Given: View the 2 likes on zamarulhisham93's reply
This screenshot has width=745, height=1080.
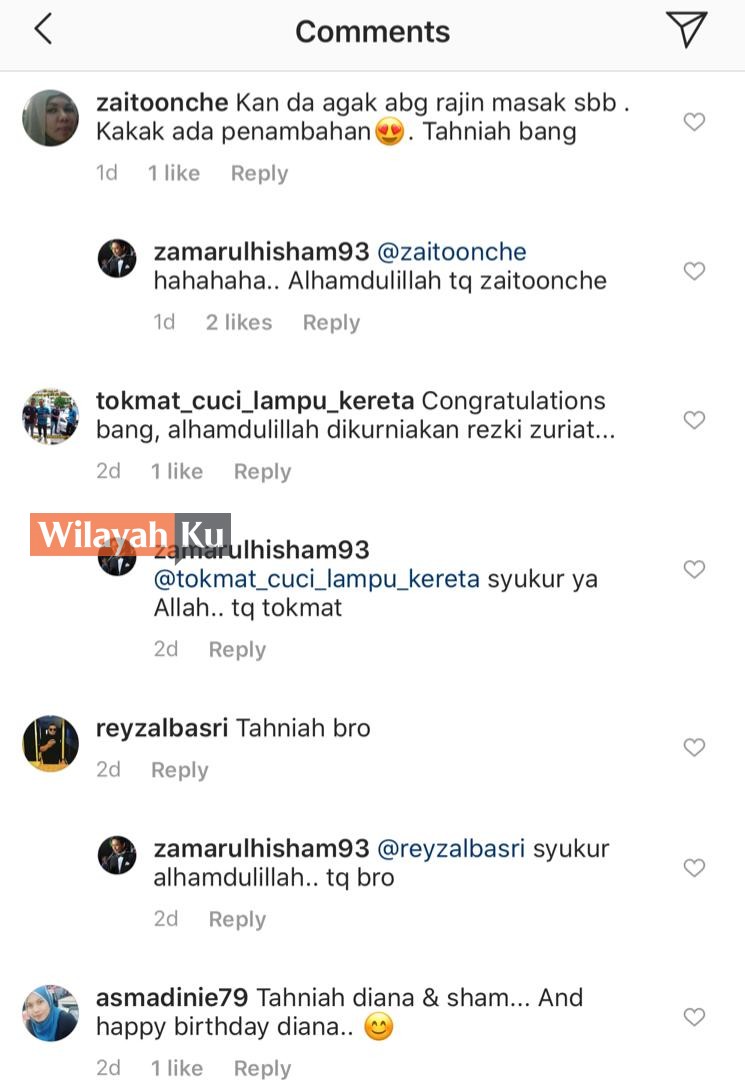Looking at the screenshot, I should (x=239, y=322).
